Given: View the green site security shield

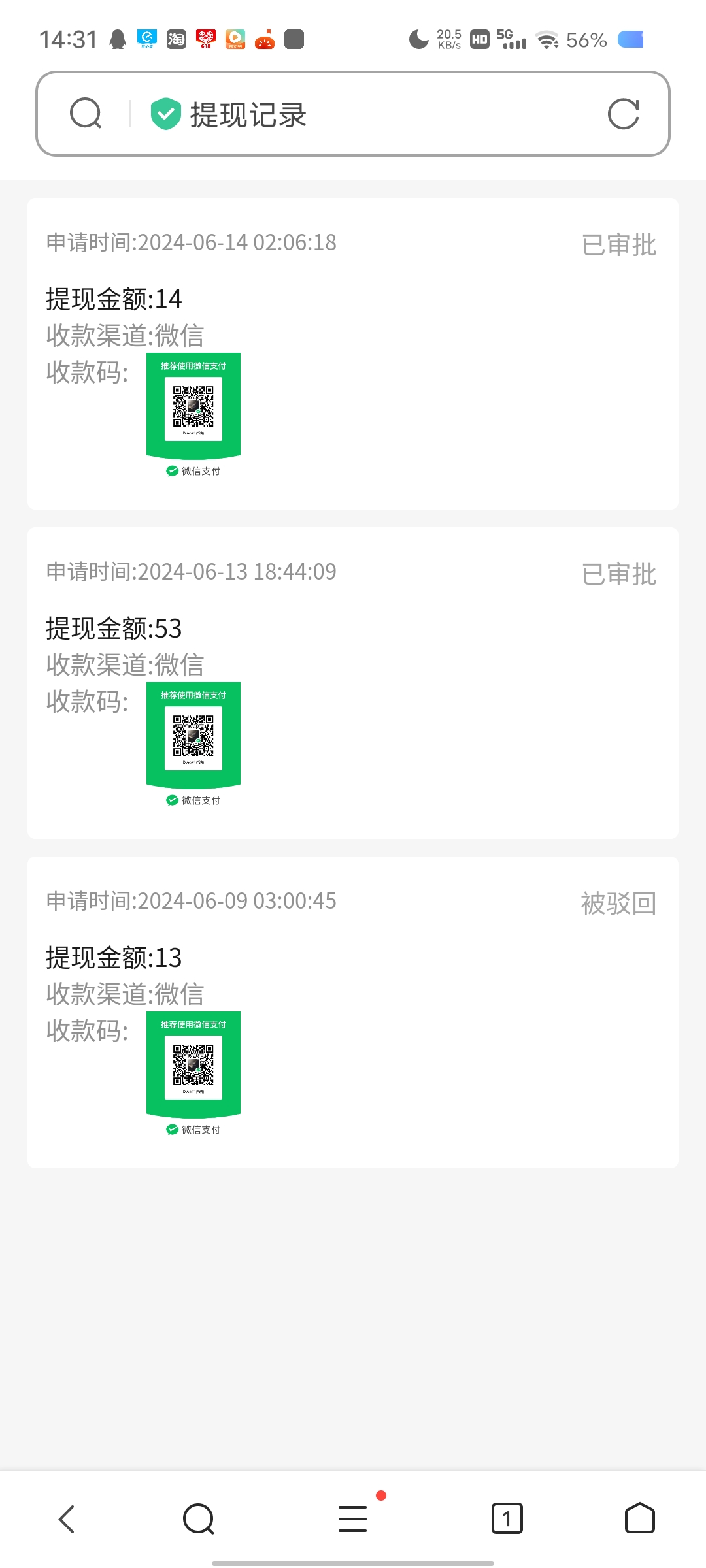Looking at the screenshot, I should tap(166, 114).
